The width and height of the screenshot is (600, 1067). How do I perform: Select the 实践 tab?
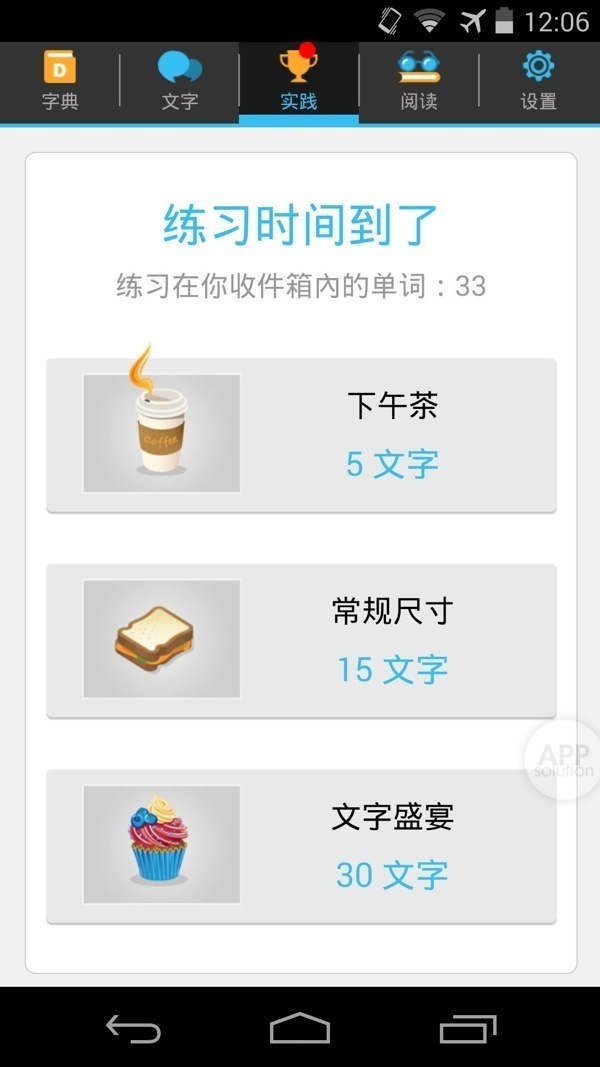tap(299, 82)
